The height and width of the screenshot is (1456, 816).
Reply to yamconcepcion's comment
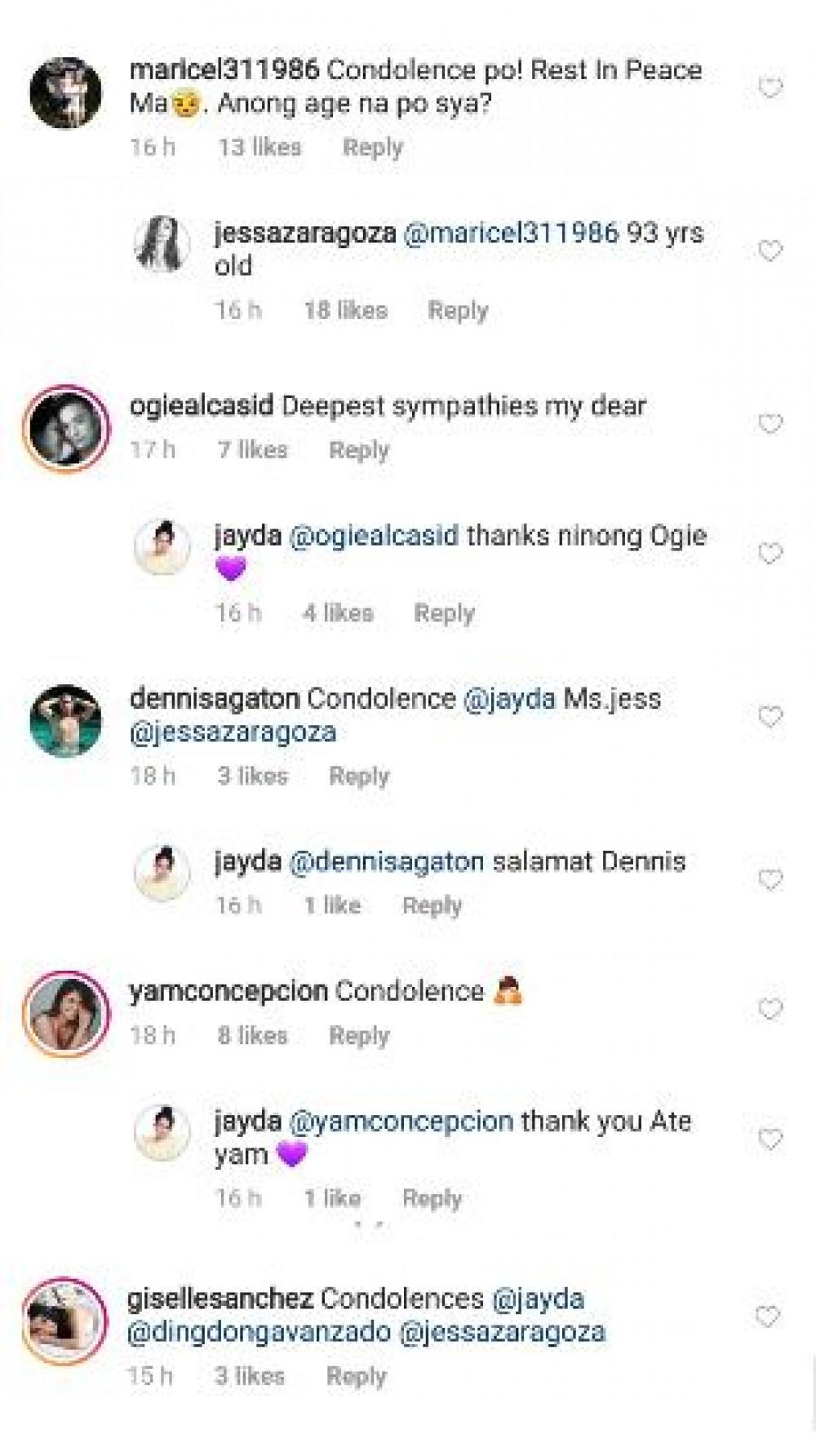359,1036
